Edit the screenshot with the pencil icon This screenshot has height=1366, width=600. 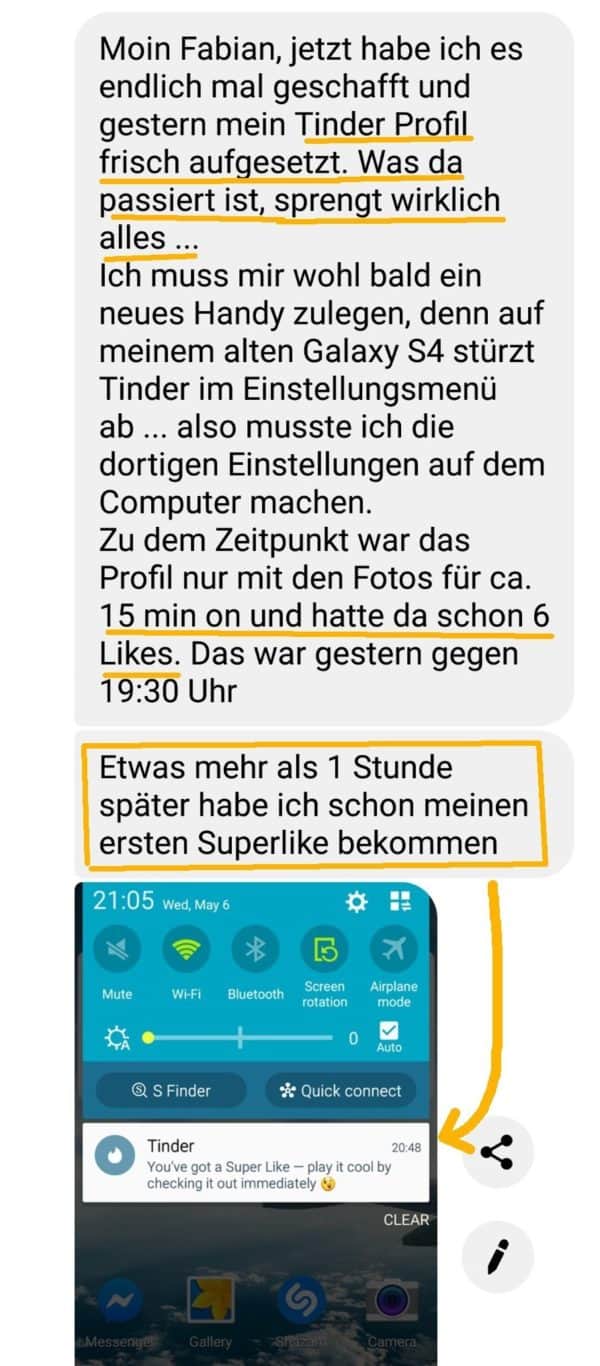[x=497, y=1257]
